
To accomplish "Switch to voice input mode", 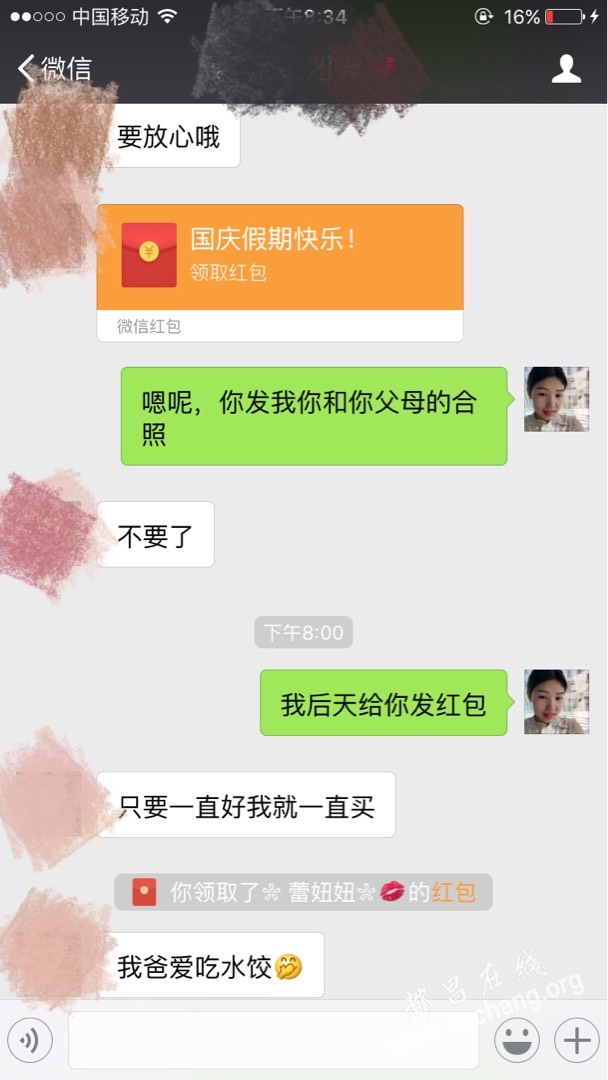I will [x=30, y=1041].
